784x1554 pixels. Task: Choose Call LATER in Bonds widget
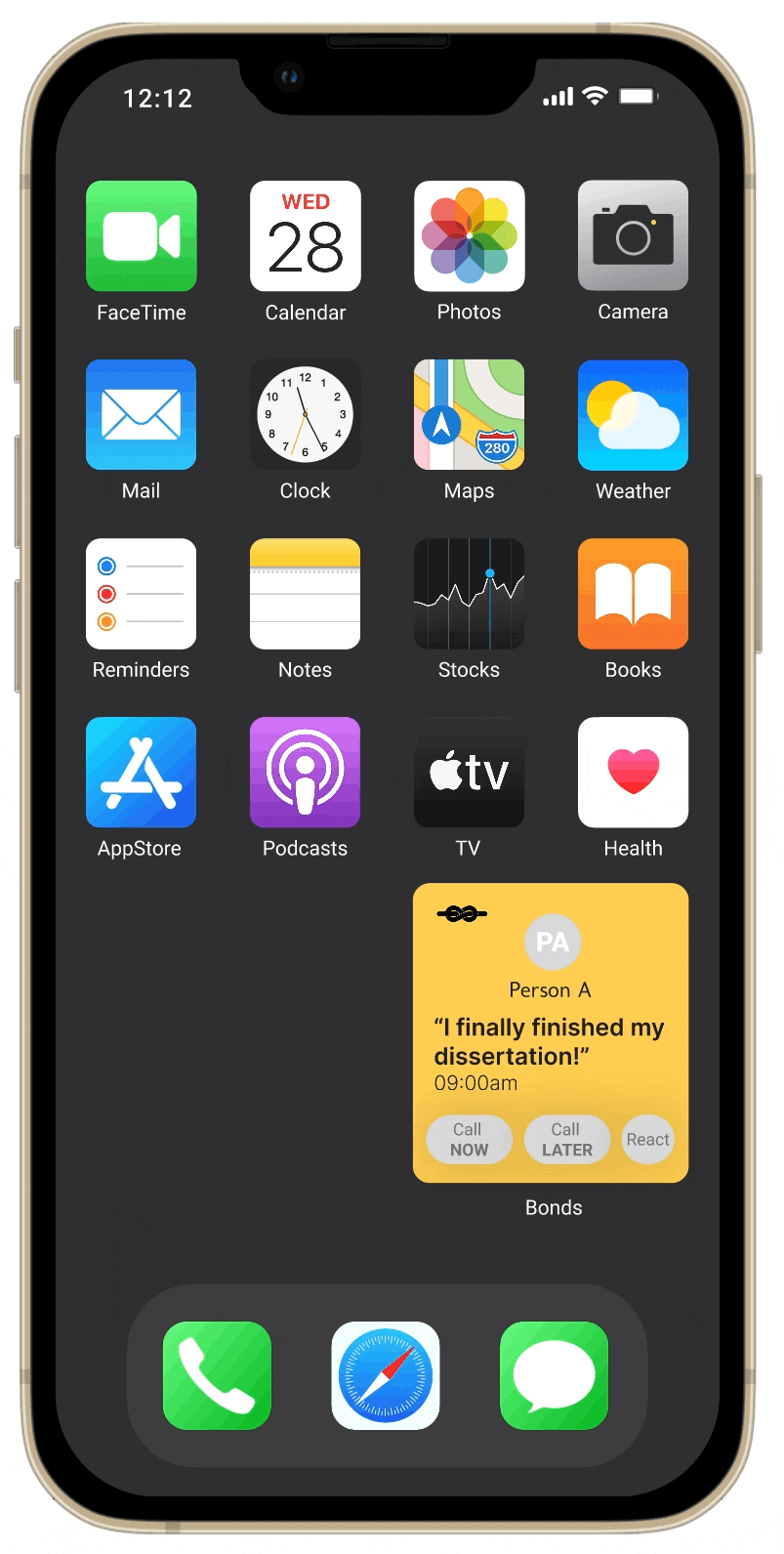pyautogui.click(x=566, y=1140)
